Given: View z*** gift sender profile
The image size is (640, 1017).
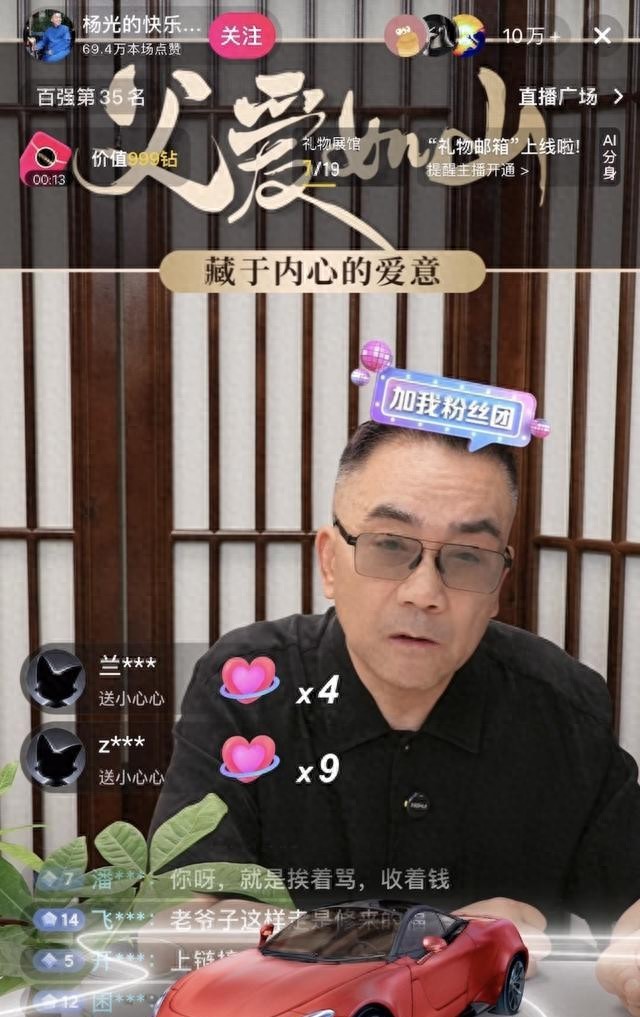Looking at the screenshot, I should click(54, 755).
